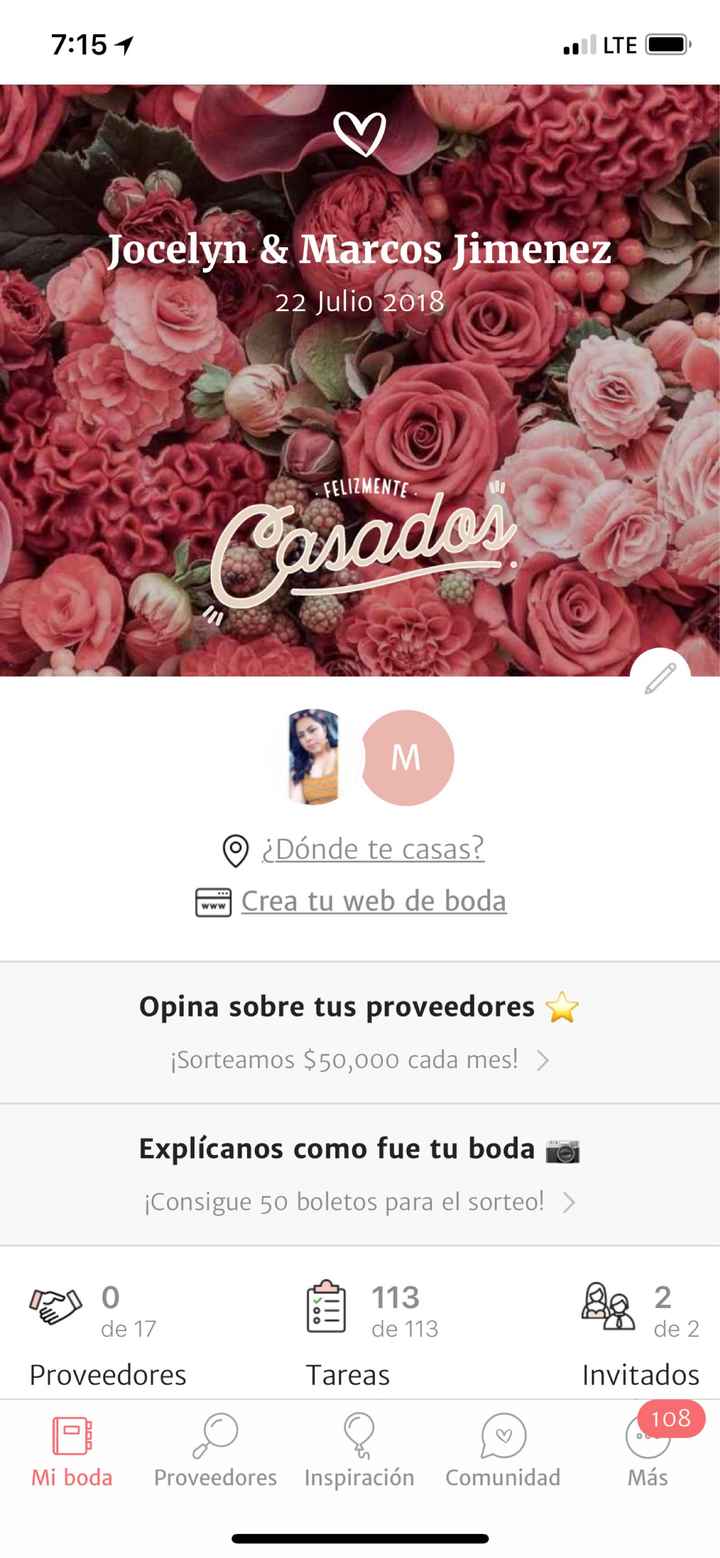The width and height of the screenshot is (720, 1558).
Task: Open the Comunidad chat bubble icon
Action: [x=501, y=1432]
